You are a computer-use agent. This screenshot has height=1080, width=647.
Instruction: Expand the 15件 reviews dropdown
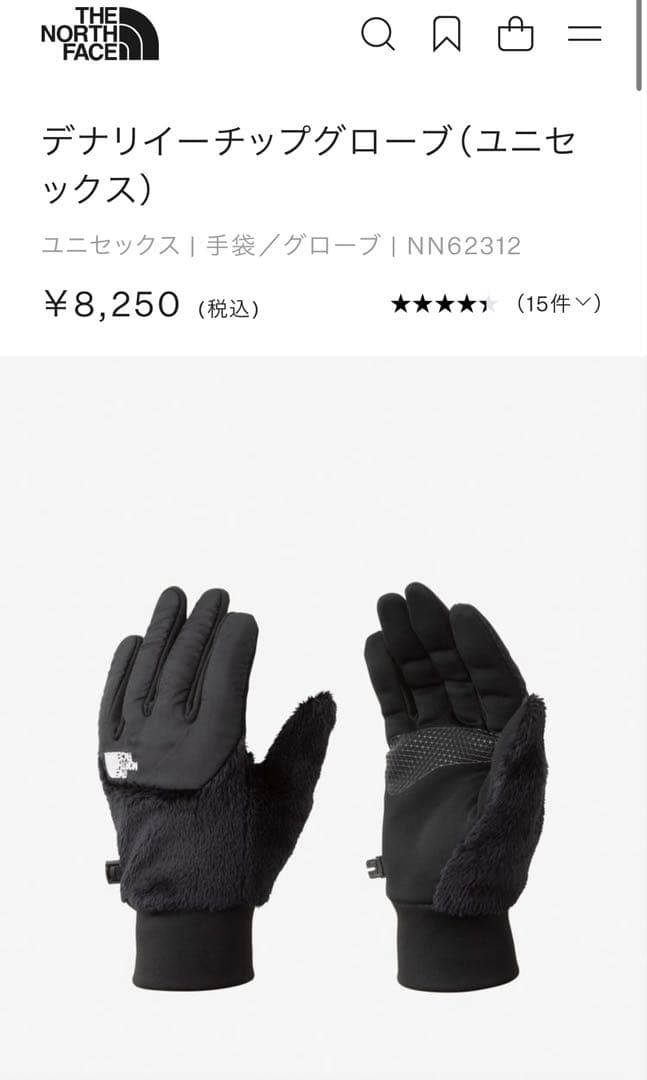tap(558, 304)
